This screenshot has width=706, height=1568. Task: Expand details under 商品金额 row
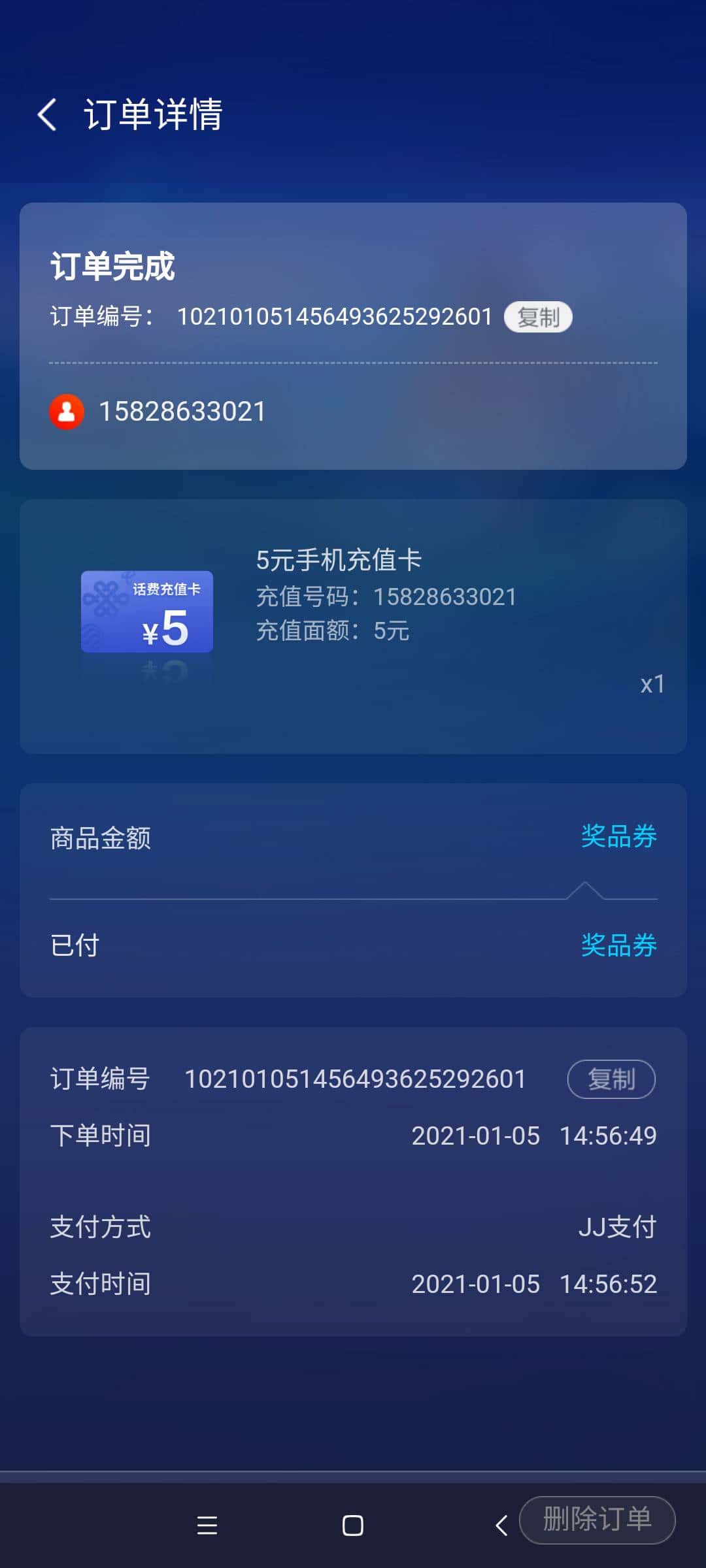101,838
